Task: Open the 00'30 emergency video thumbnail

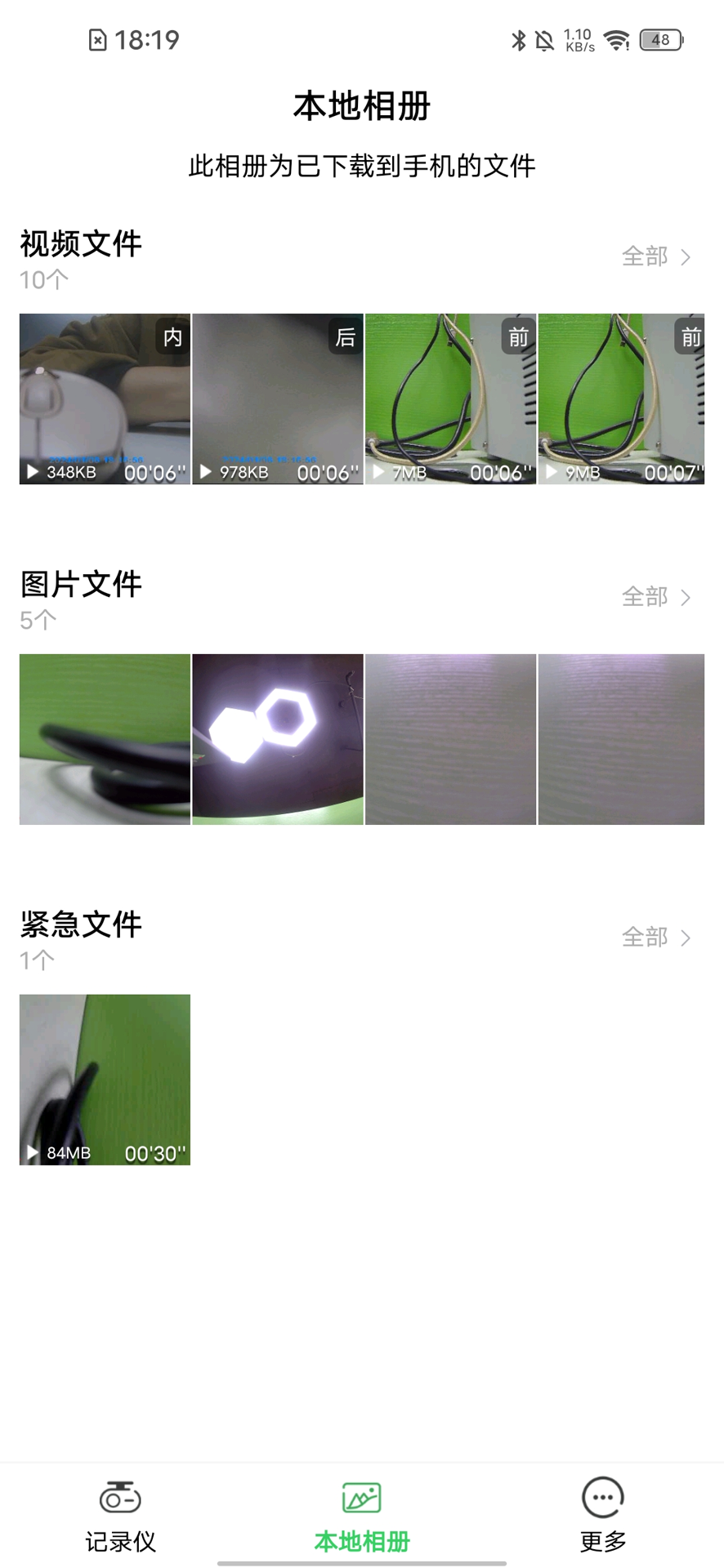Action: tap(104, 1079)
